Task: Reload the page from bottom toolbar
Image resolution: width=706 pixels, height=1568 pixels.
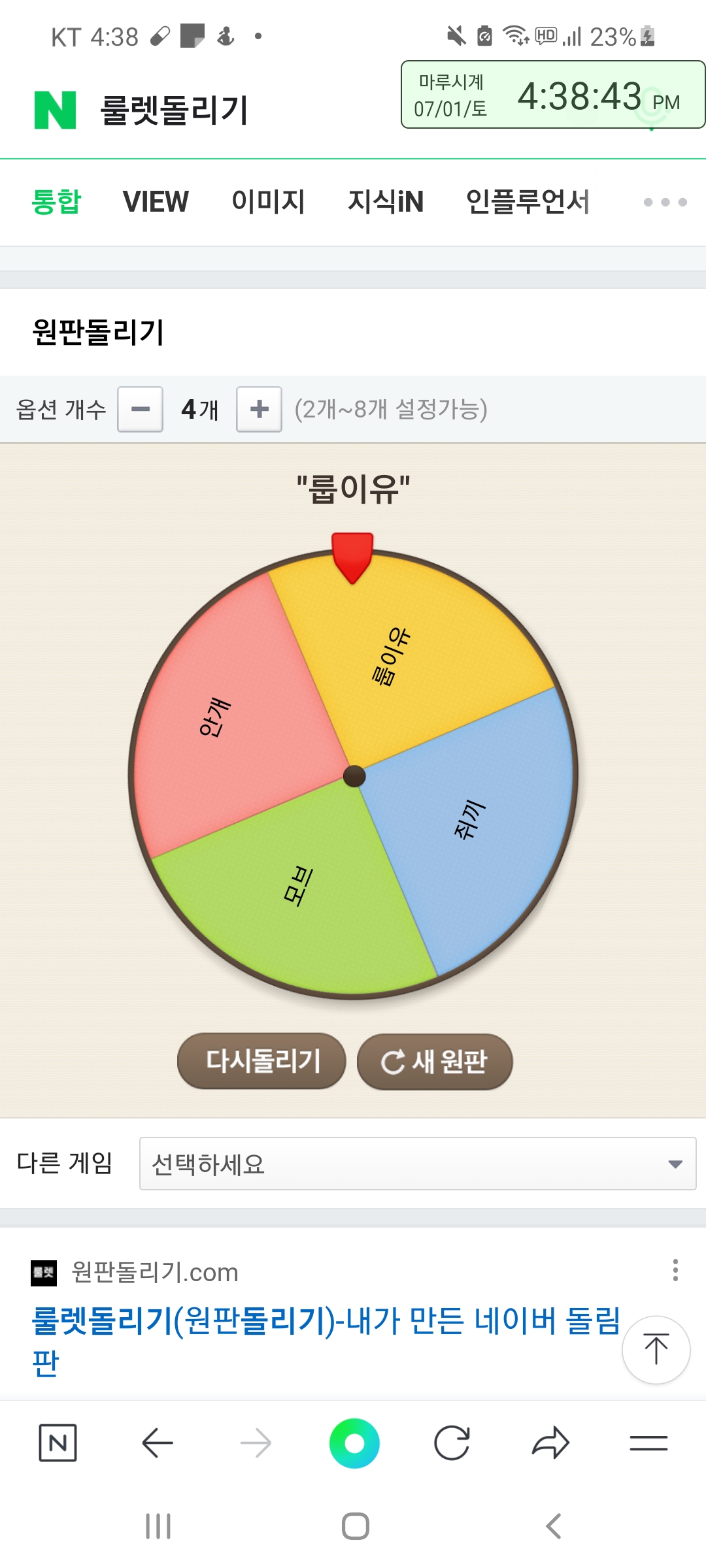Action: coord(452,1443)
